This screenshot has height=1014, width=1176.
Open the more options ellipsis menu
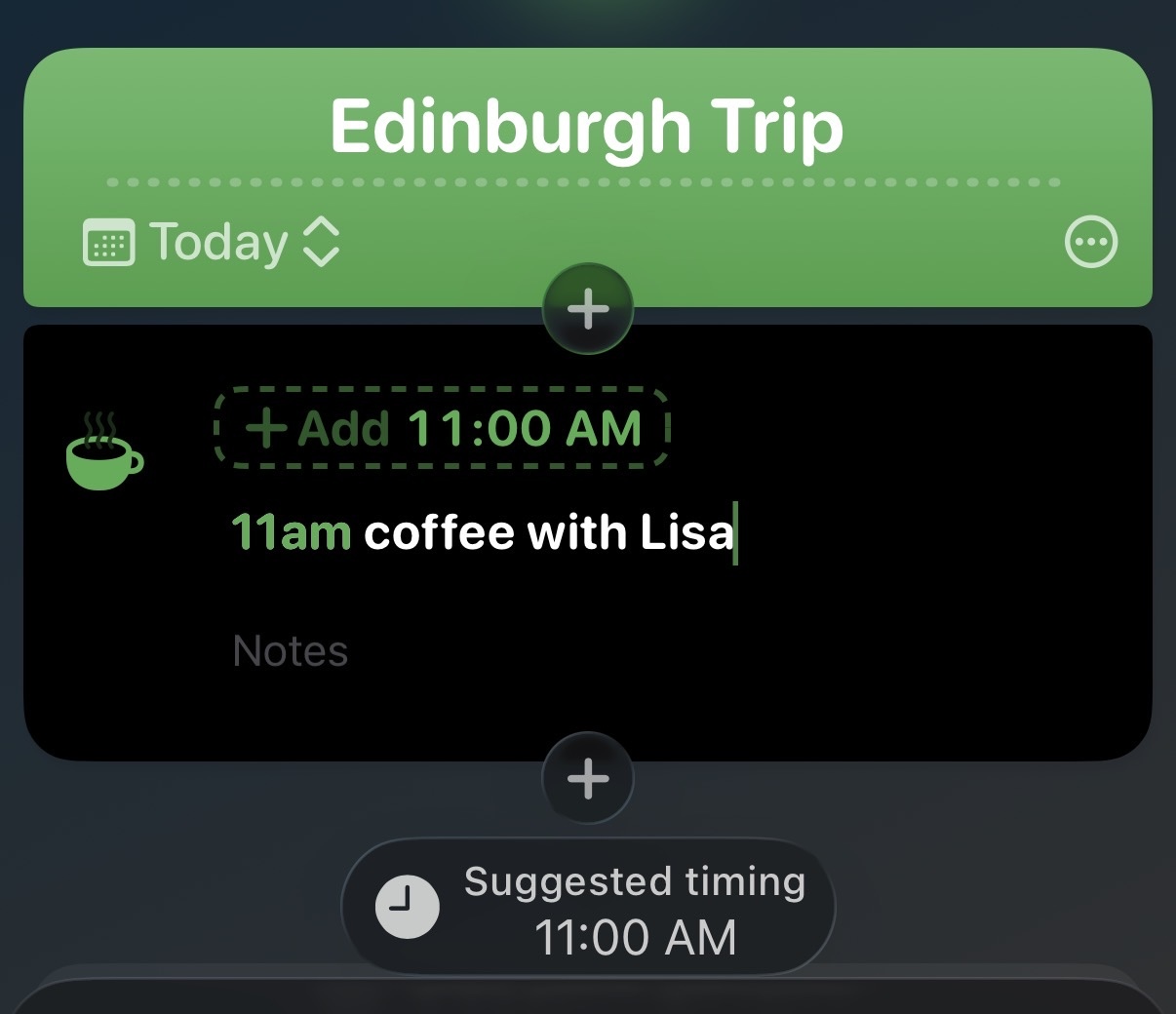point(1090,243)
